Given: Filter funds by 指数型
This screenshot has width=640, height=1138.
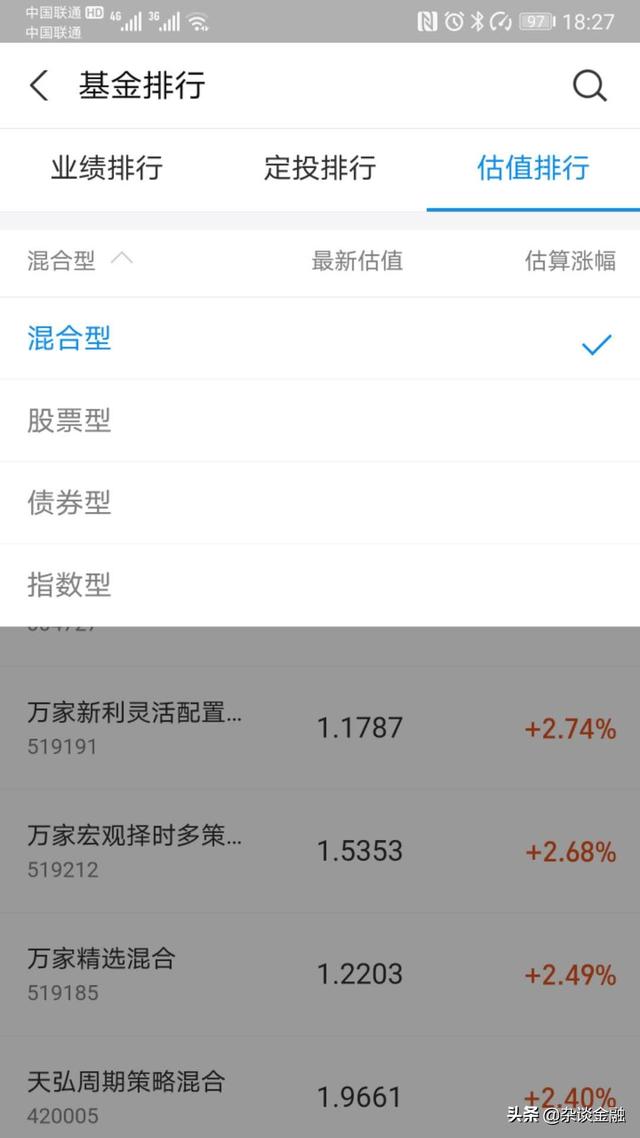Looking at the screenshot, I should (x=69, y=585).
